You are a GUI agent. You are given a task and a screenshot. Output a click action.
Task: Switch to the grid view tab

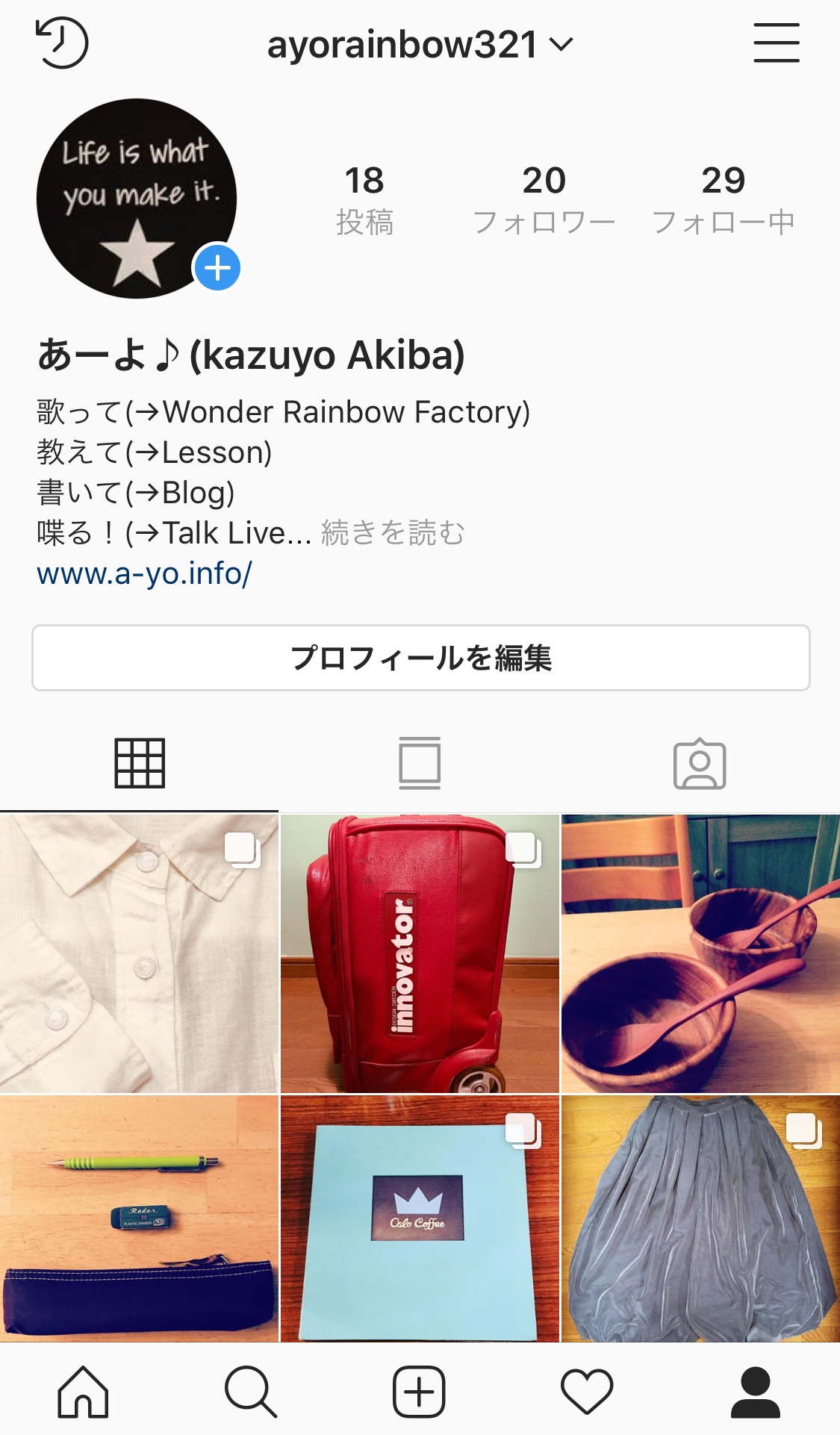(140, 763)
